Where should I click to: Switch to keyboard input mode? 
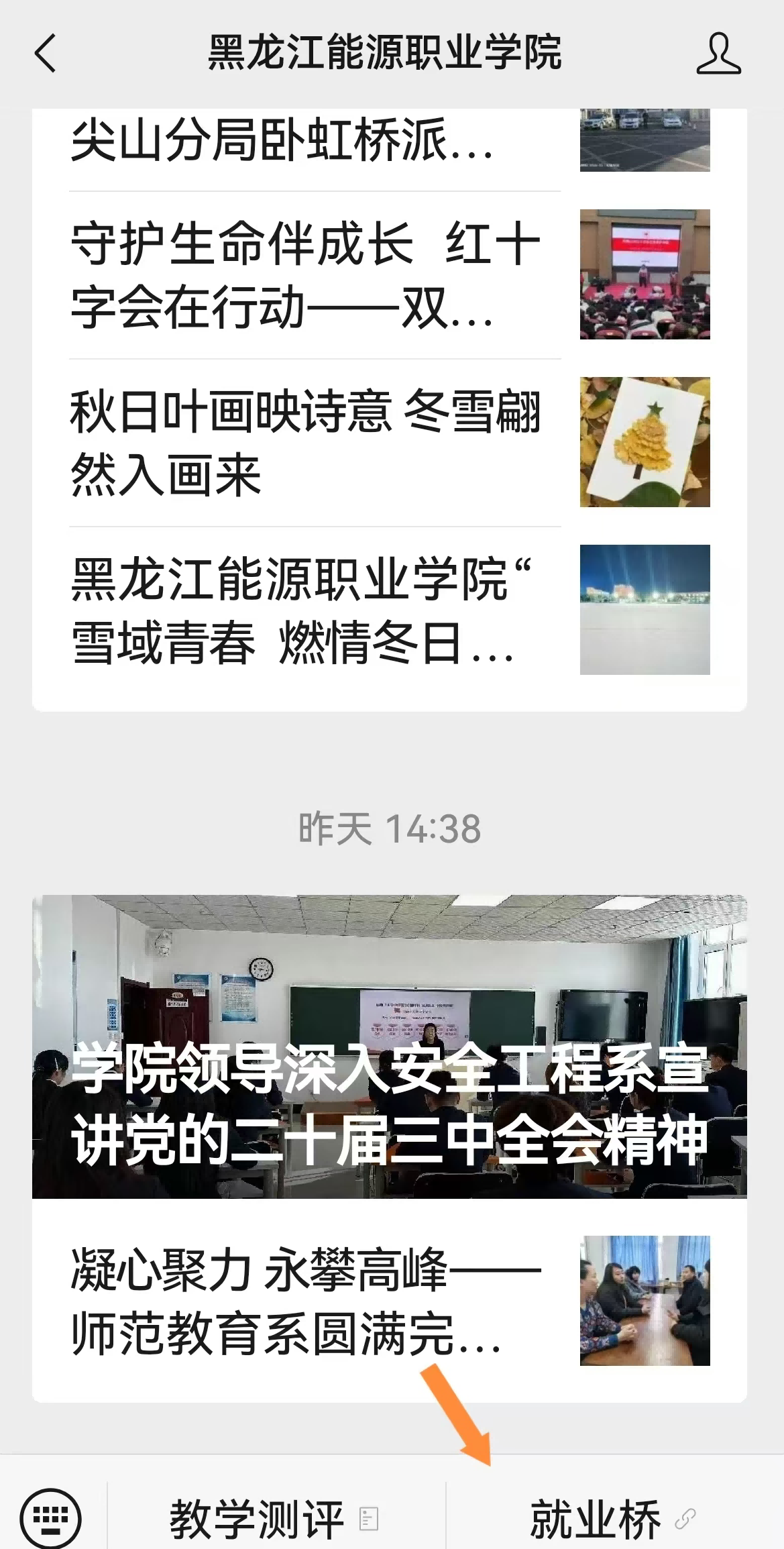point(51,1519)
